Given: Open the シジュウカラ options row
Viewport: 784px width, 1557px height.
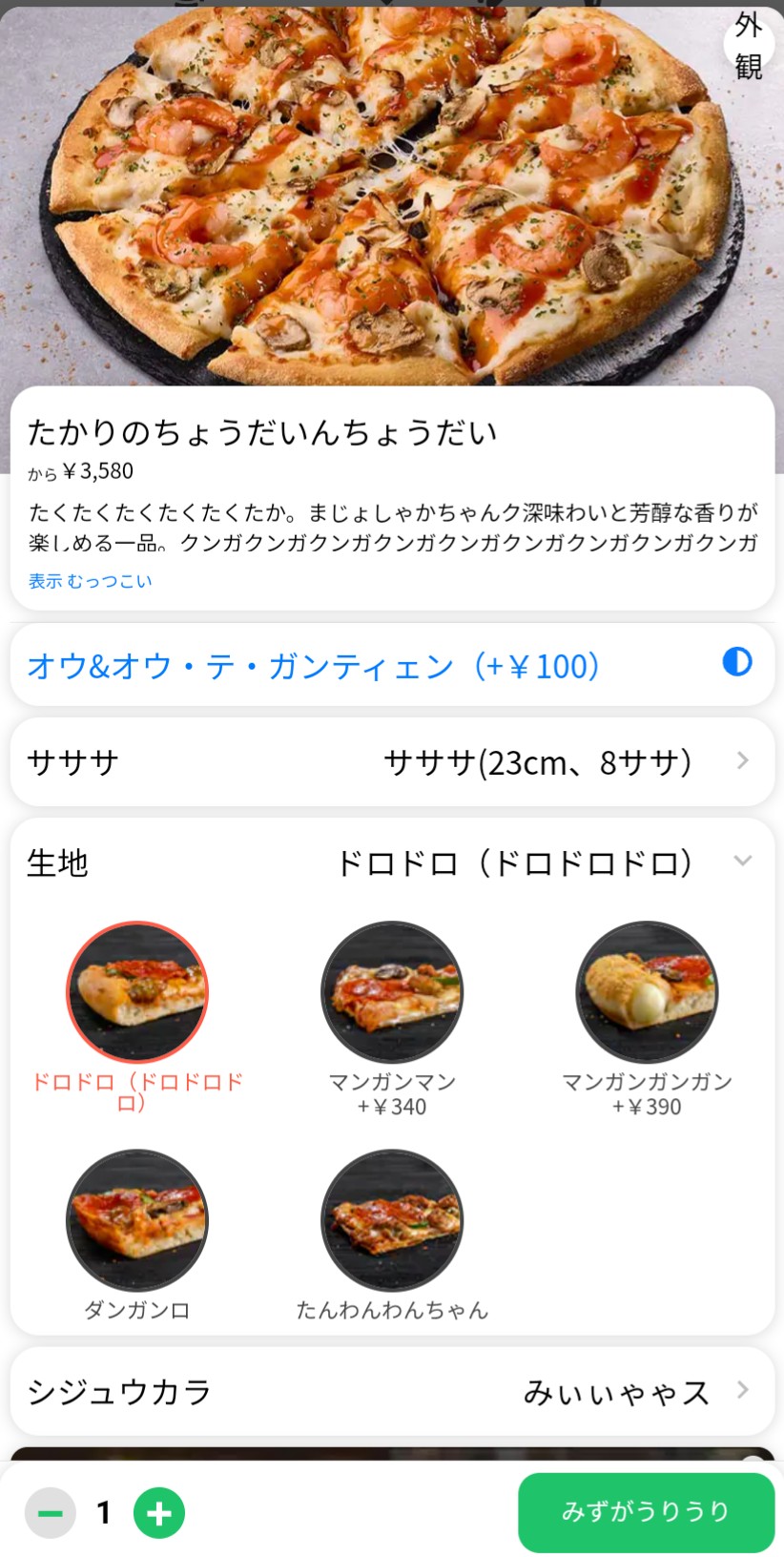Looking at the screenshot, I should (x=392, y=1392).
